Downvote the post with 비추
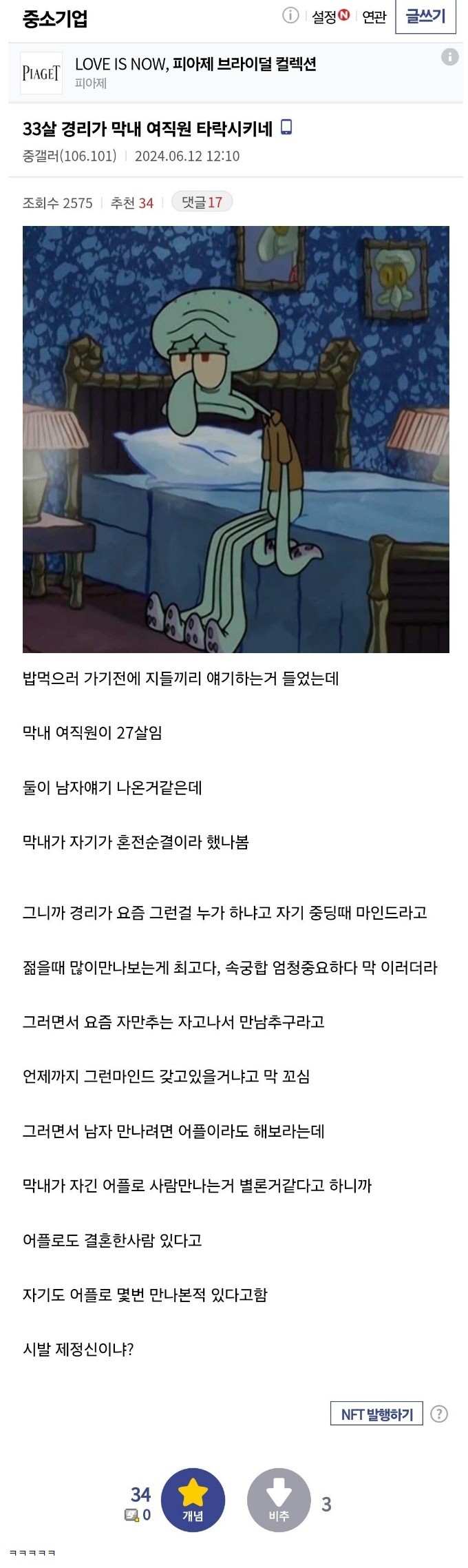Screen dimensions: 468x1568 pos(279,1500)
